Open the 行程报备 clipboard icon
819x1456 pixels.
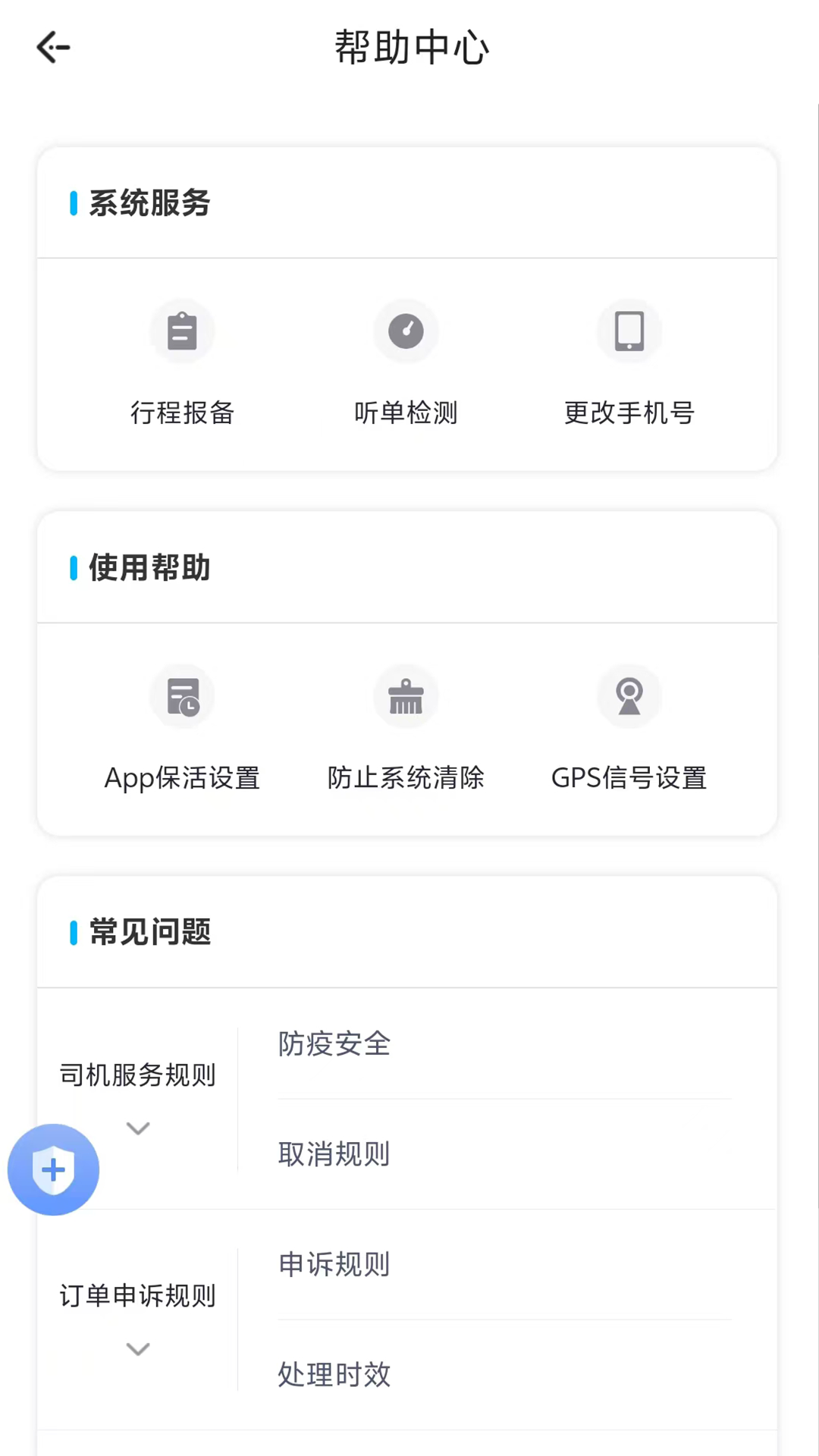point(182,331)
